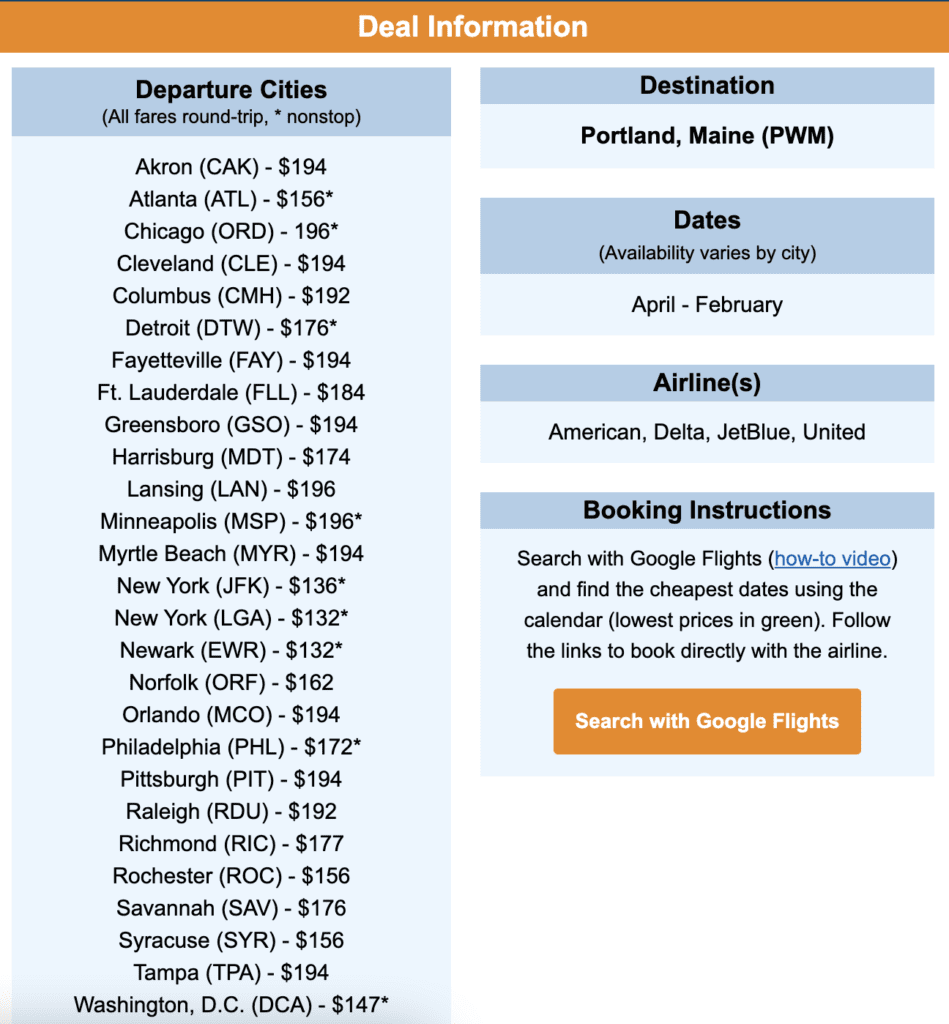
Task: Click the Newark (EWR) $132 deal
Action: (x=232, y=649)
